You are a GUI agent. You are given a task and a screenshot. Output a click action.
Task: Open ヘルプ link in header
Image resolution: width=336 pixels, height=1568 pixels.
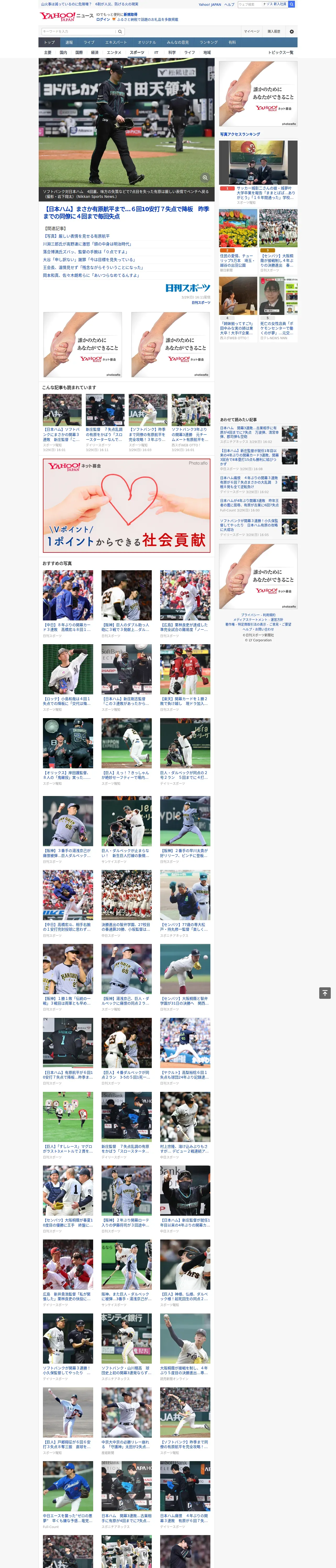tap(229, 4)
